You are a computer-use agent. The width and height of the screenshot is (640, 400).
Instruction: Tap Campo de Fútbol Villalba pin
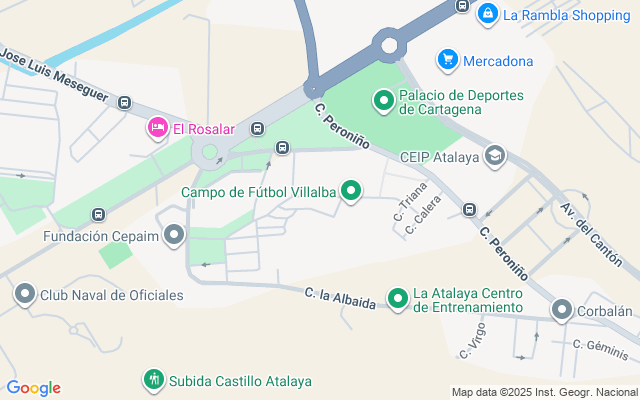[x=351, y=190]
